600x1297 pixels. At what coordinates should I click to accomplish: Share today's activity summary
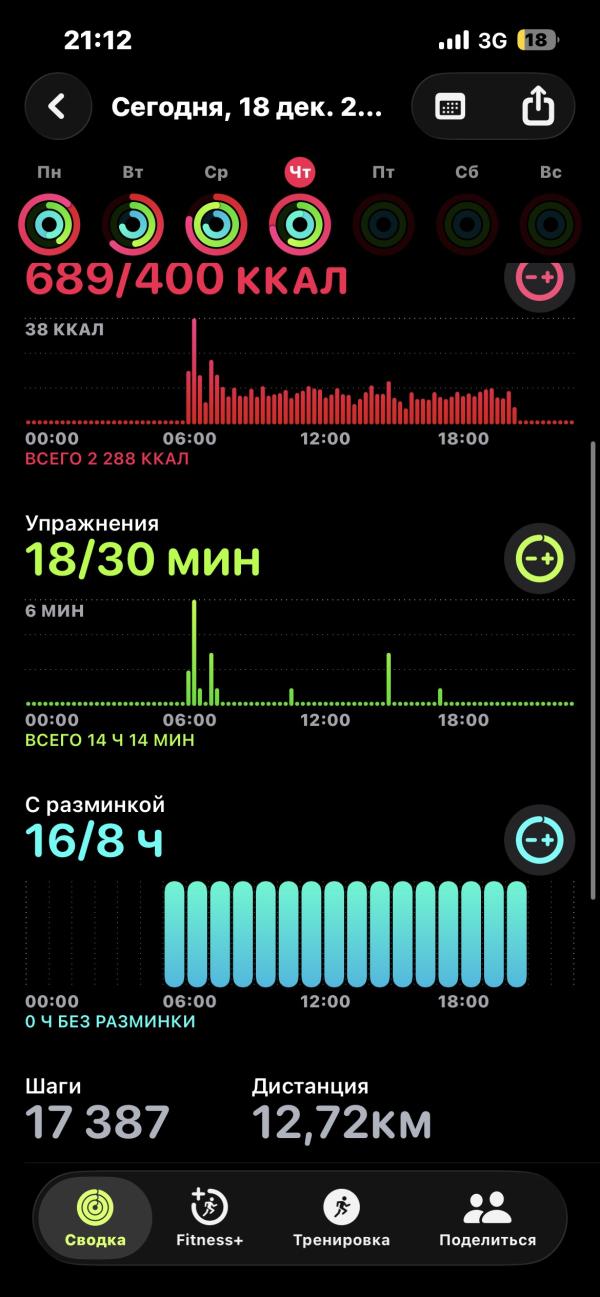[538, 107]
